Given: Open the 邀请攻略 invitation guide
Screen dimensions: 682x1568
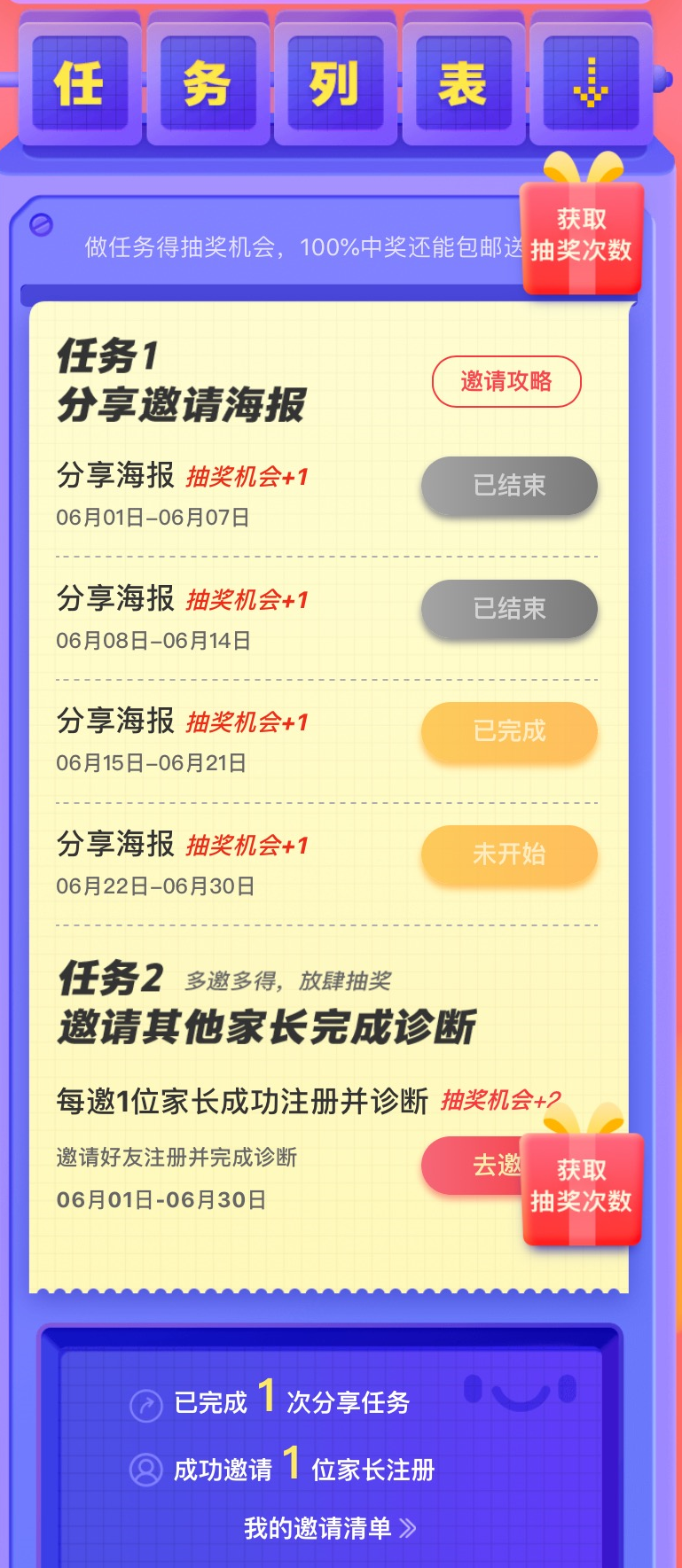Looking at the screenshot, I should (506, 382).
